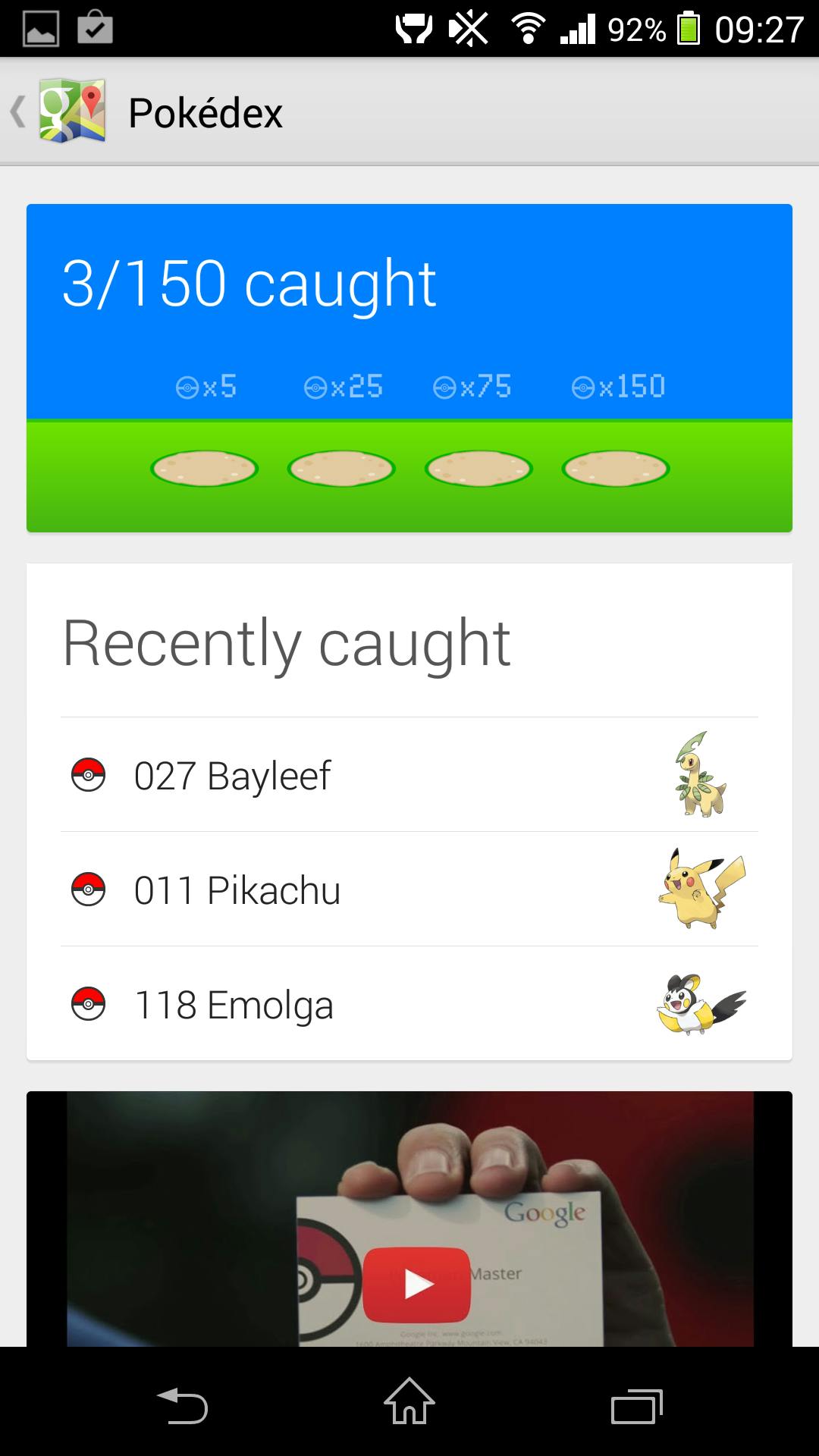The height and width of the screenshot is (1456, 819).
Task: Tap the system back button
Action: tap(182, 1405)
